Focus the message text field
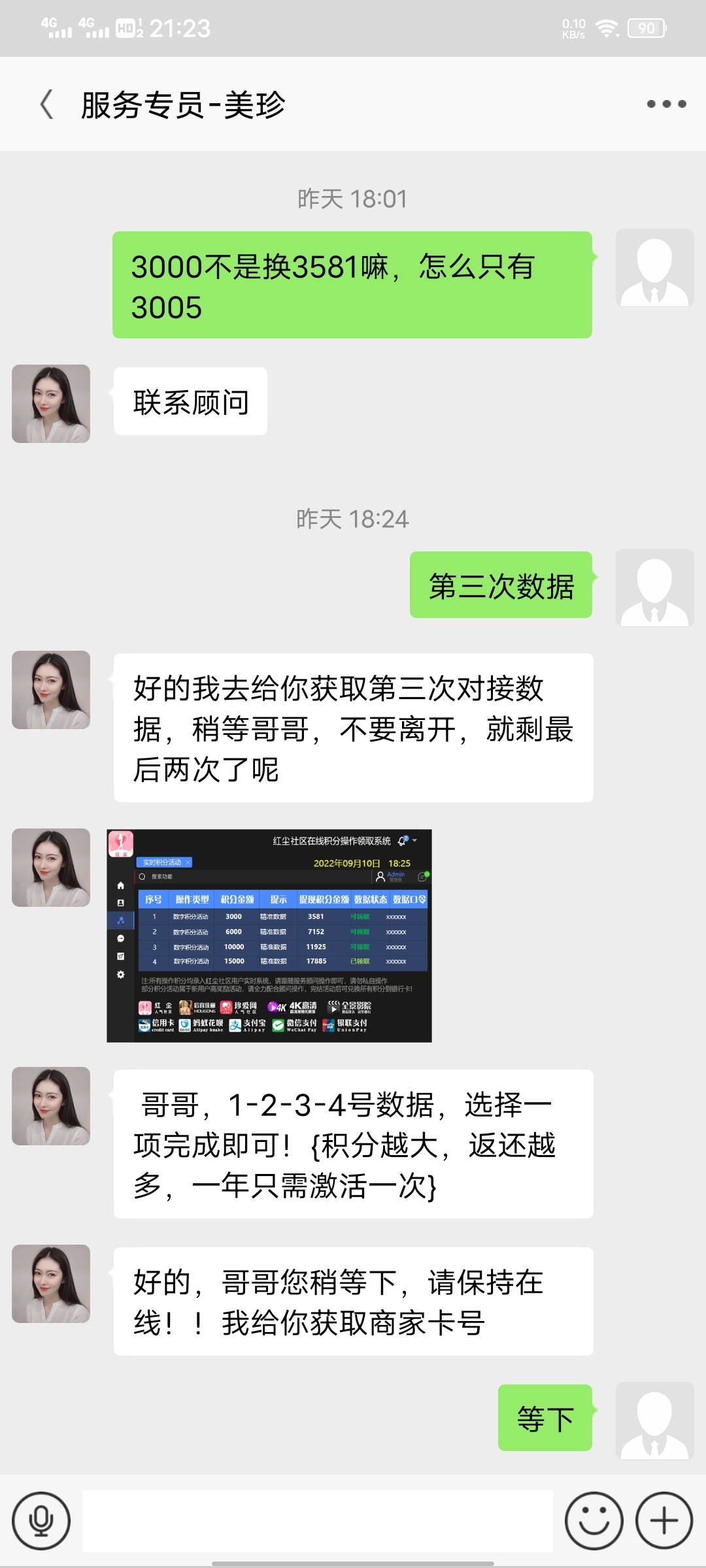The image size is (706, 1568). [318, 1520]
